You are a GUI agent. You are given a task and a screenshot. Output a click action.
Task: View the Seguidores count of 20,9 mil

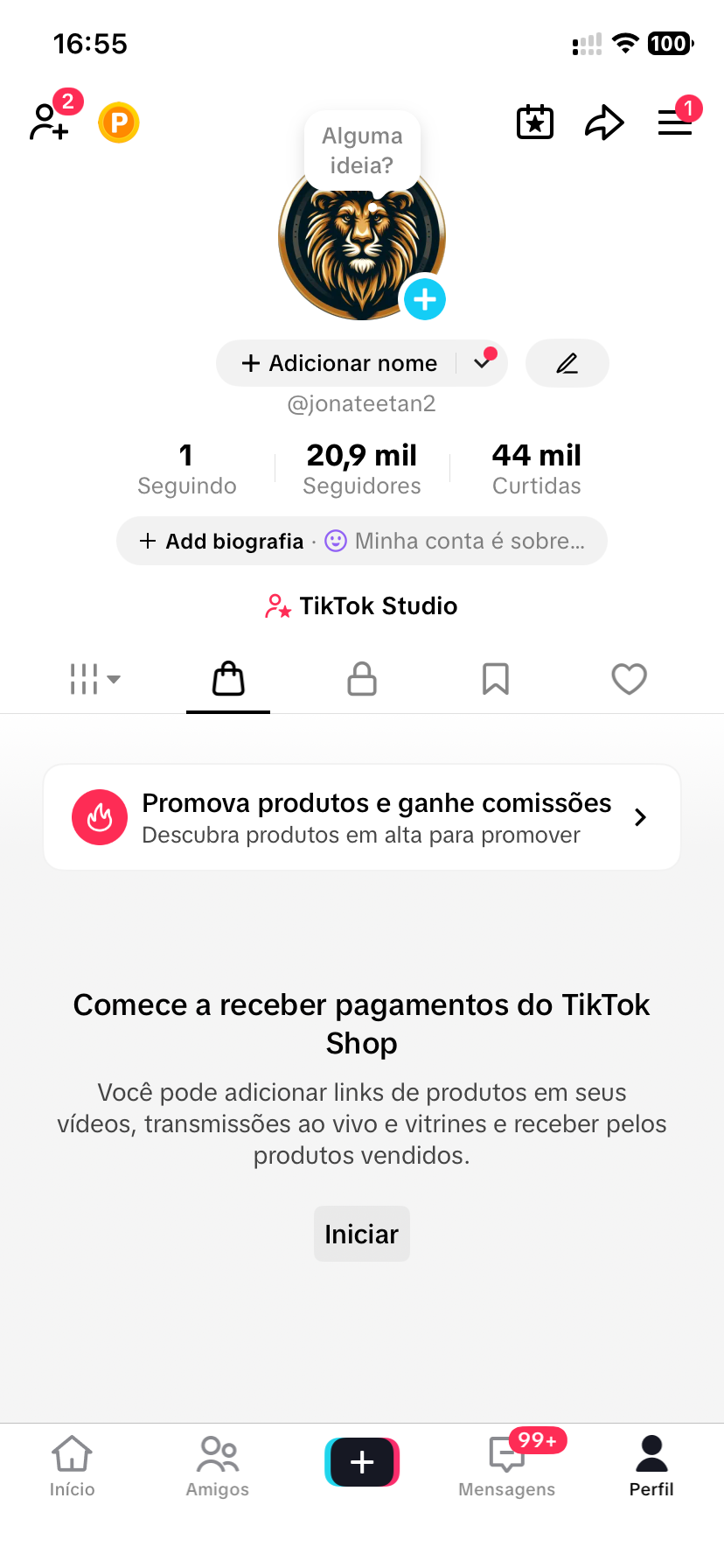pyautogui.click(x=361, y=467)
